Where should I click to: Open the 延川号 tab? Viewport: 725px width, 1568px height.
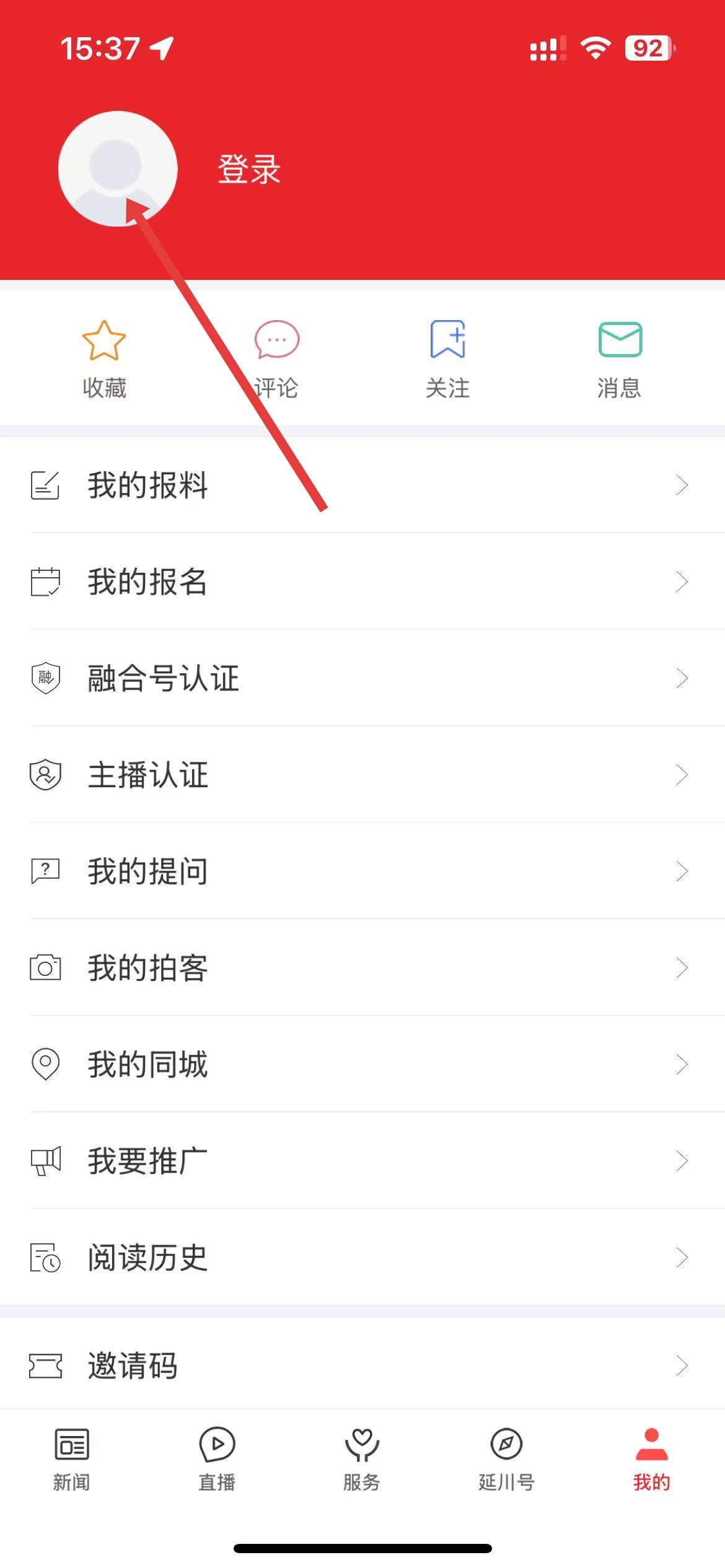pos(506,1459)
